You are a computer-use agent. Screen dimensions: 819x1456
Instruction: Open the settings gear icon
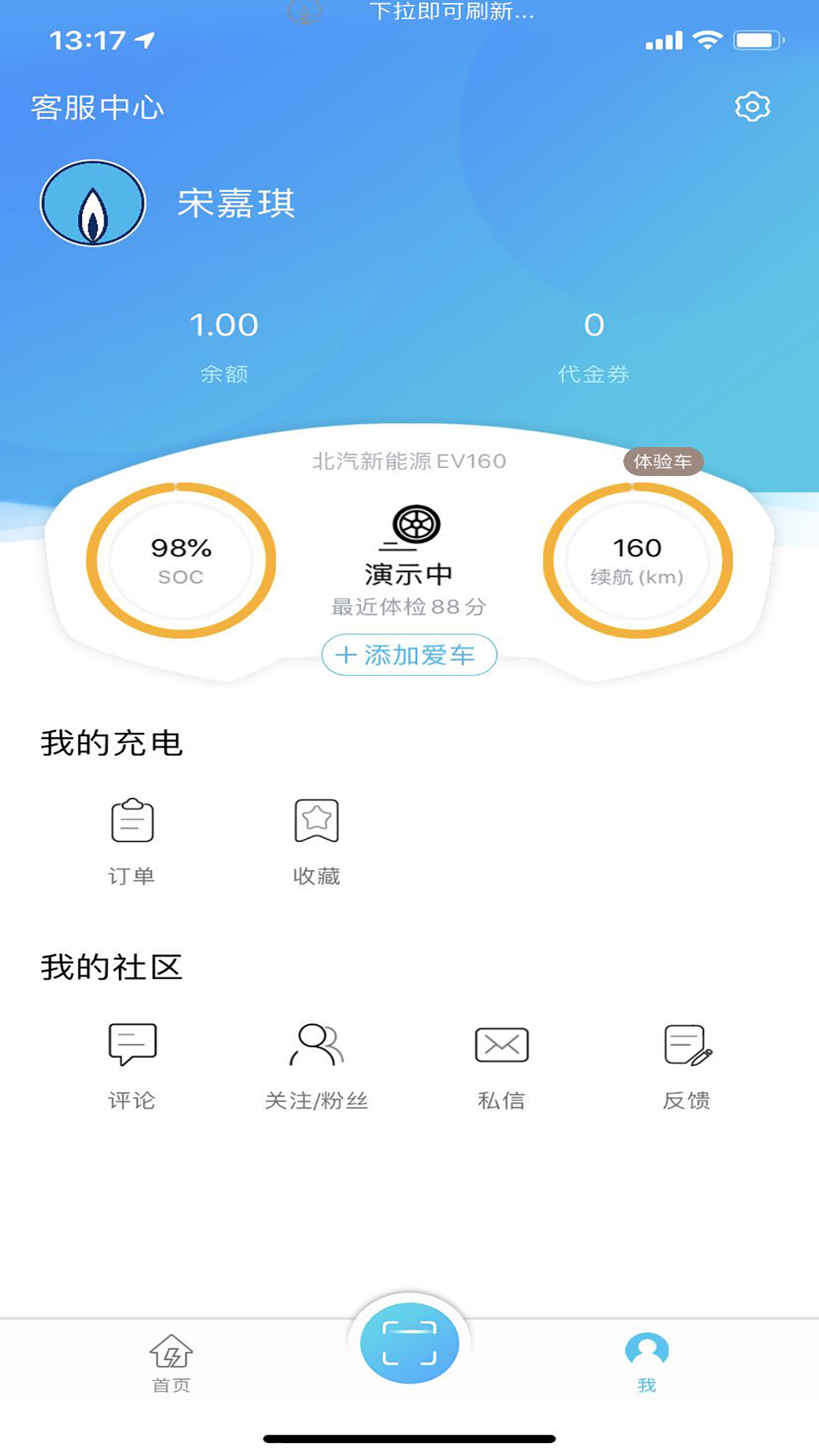752,107
